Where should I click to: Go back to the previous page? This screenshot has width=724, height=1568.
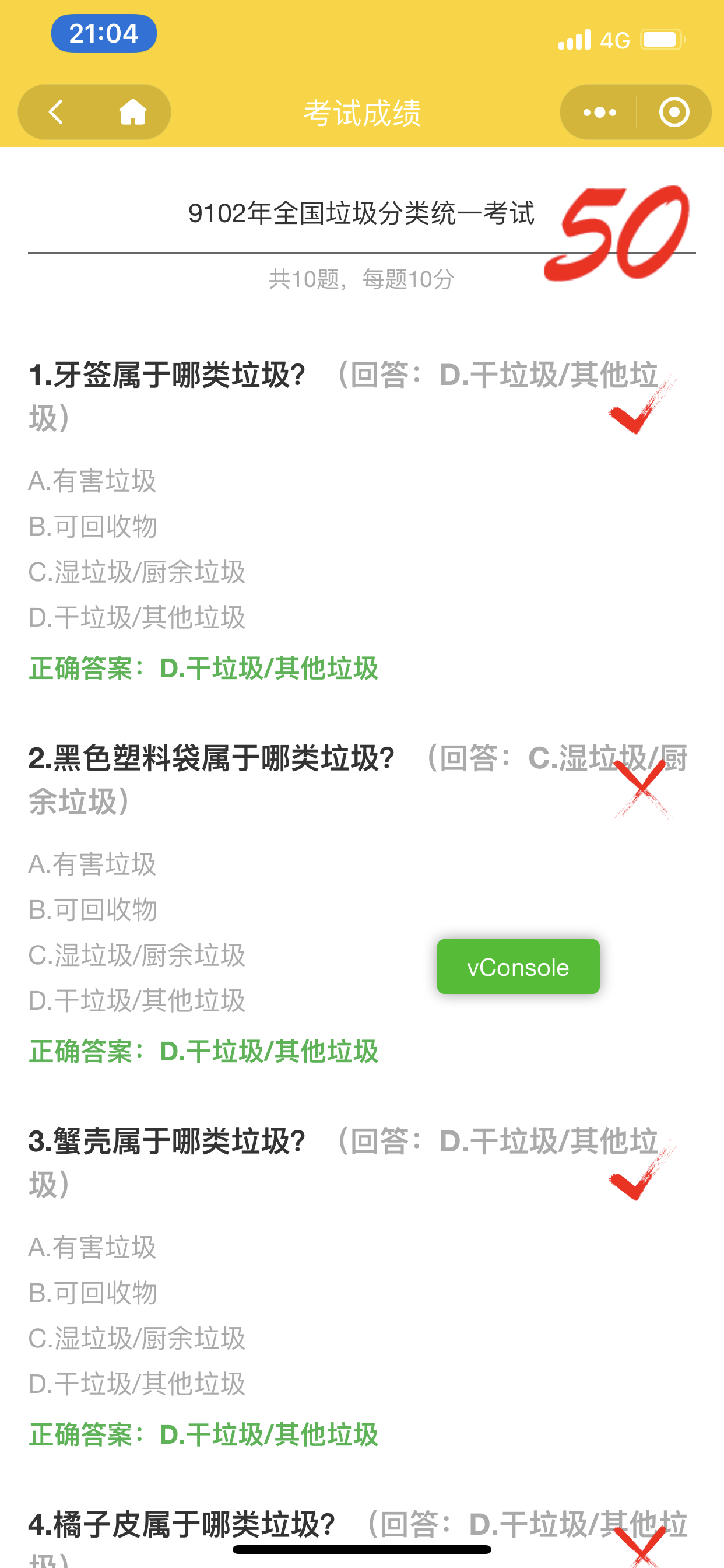click(56, 112)
